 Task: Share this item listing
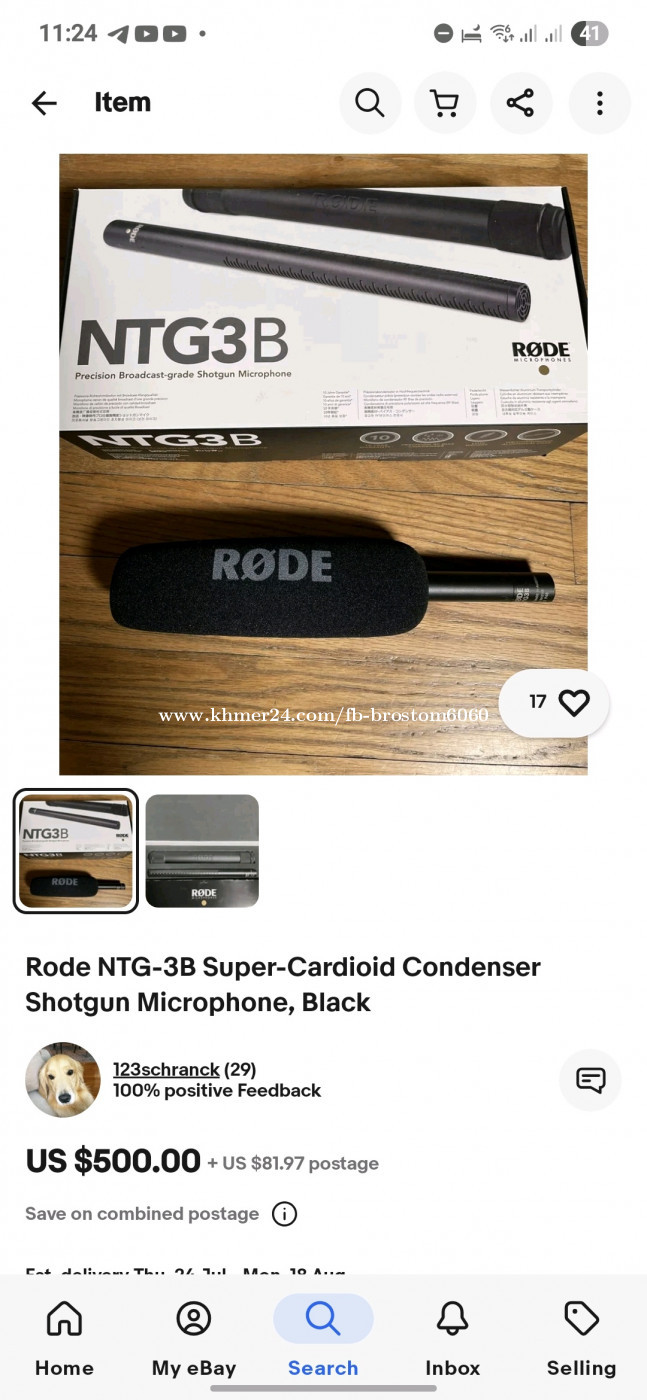coord(520,103)
